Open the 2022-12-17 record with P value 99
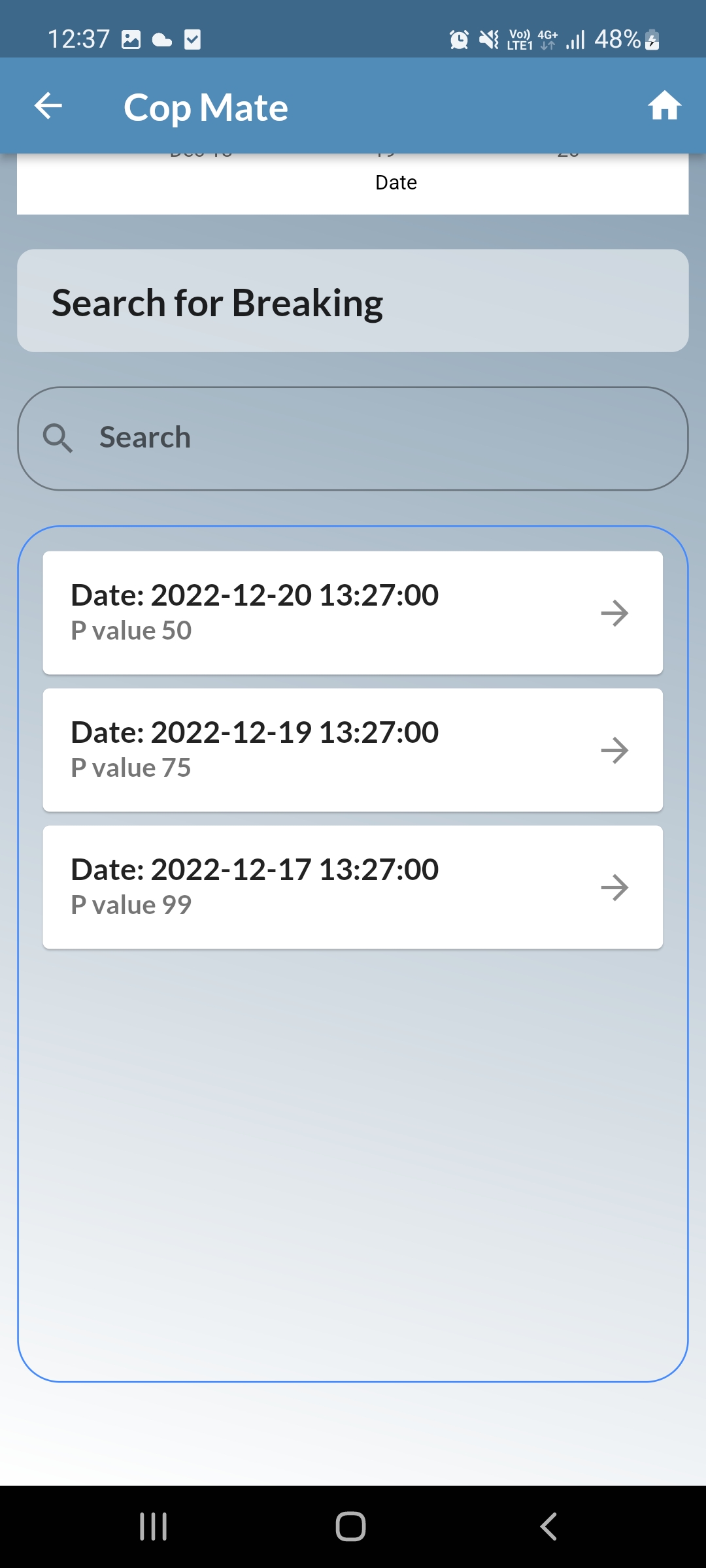706x1568 pixels. (x=353, y=887)
